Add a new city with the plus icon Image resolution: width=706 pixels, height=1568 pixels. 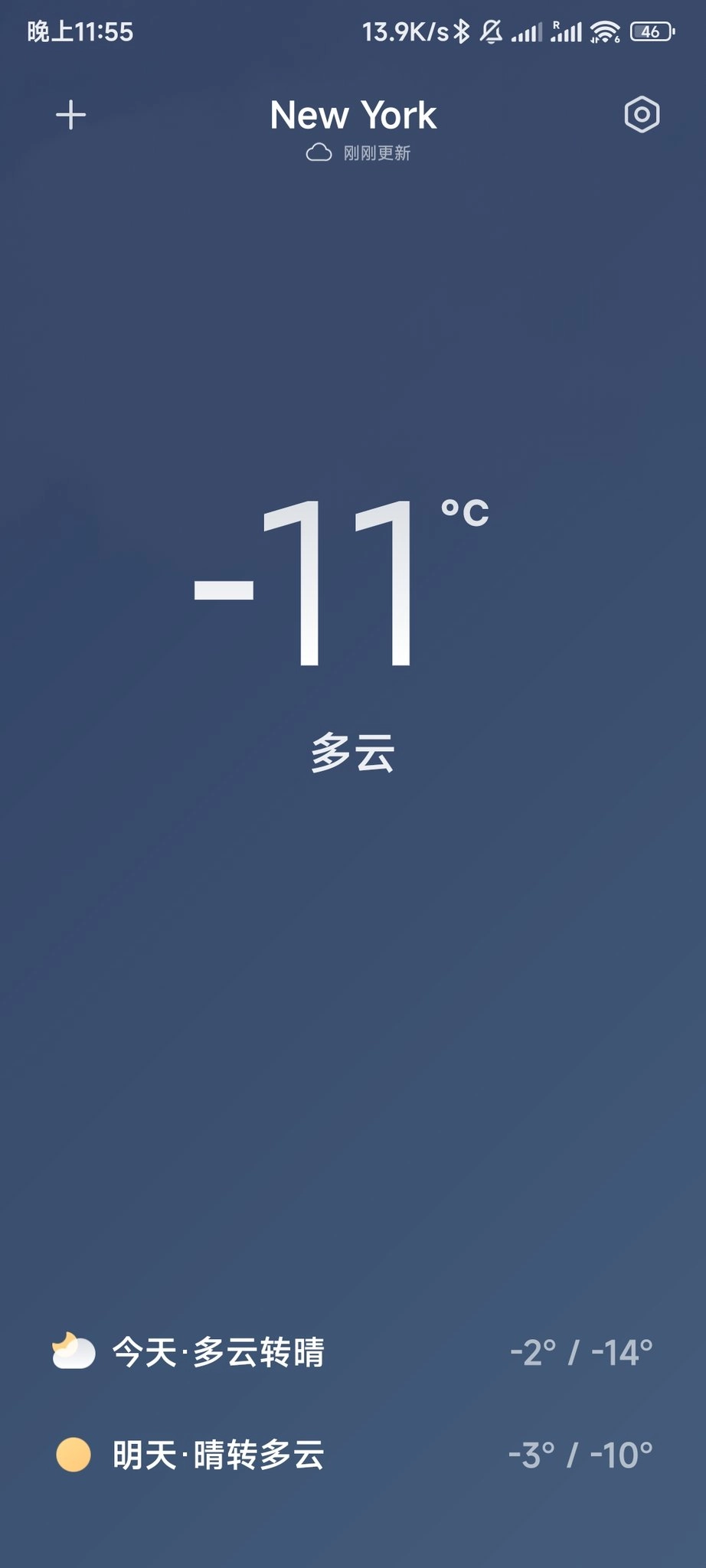[71, 116]
